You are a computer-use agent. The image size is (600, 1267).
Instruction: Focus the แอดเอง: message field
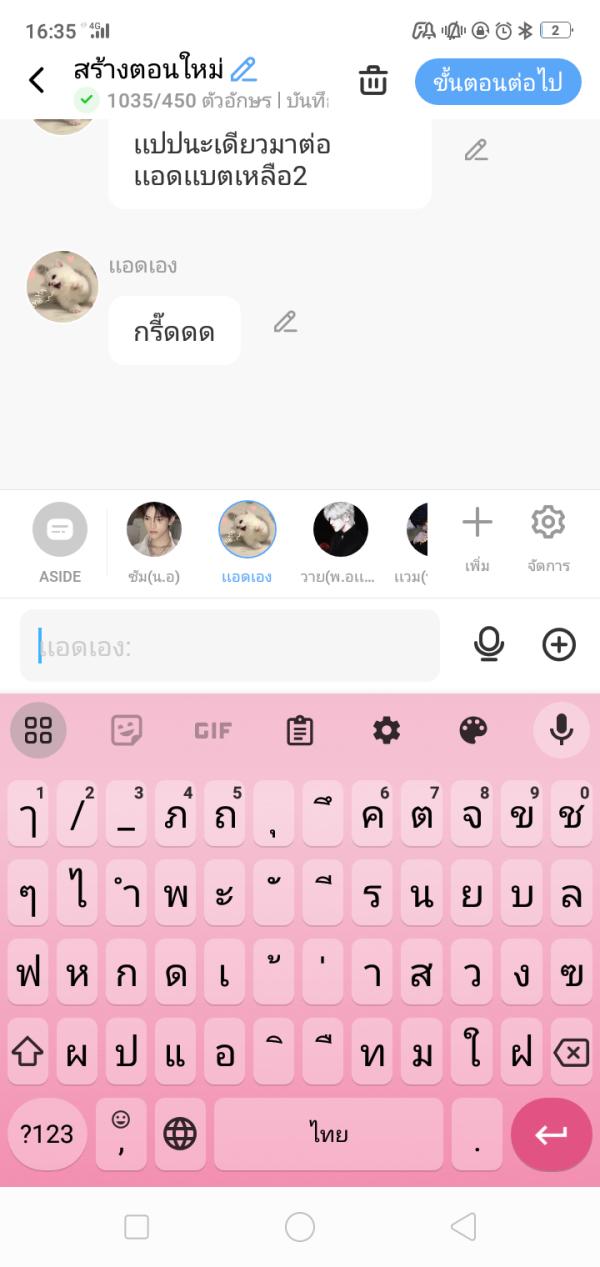[230, 646]
